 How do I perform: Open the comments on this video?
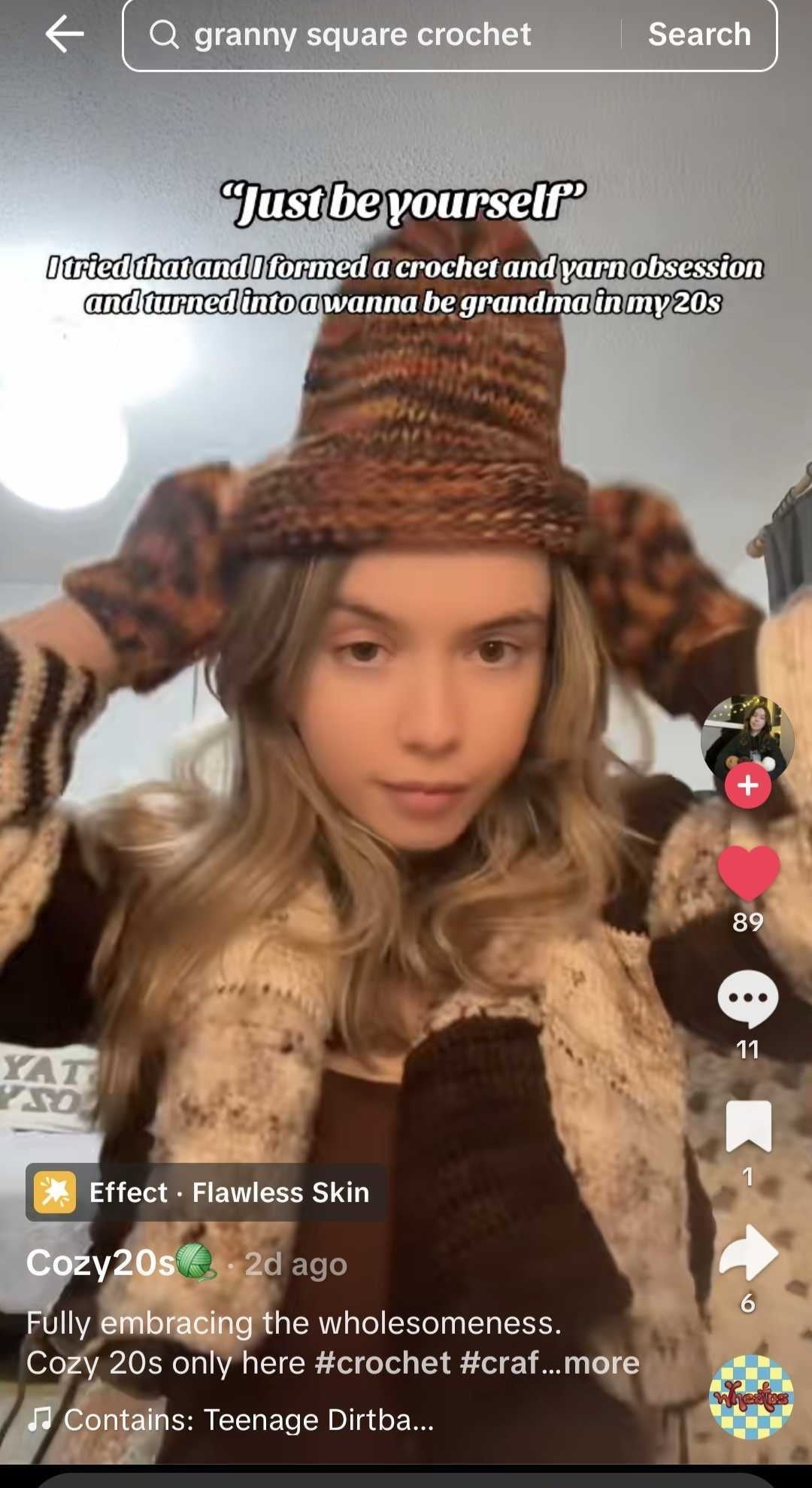(748, 999)
